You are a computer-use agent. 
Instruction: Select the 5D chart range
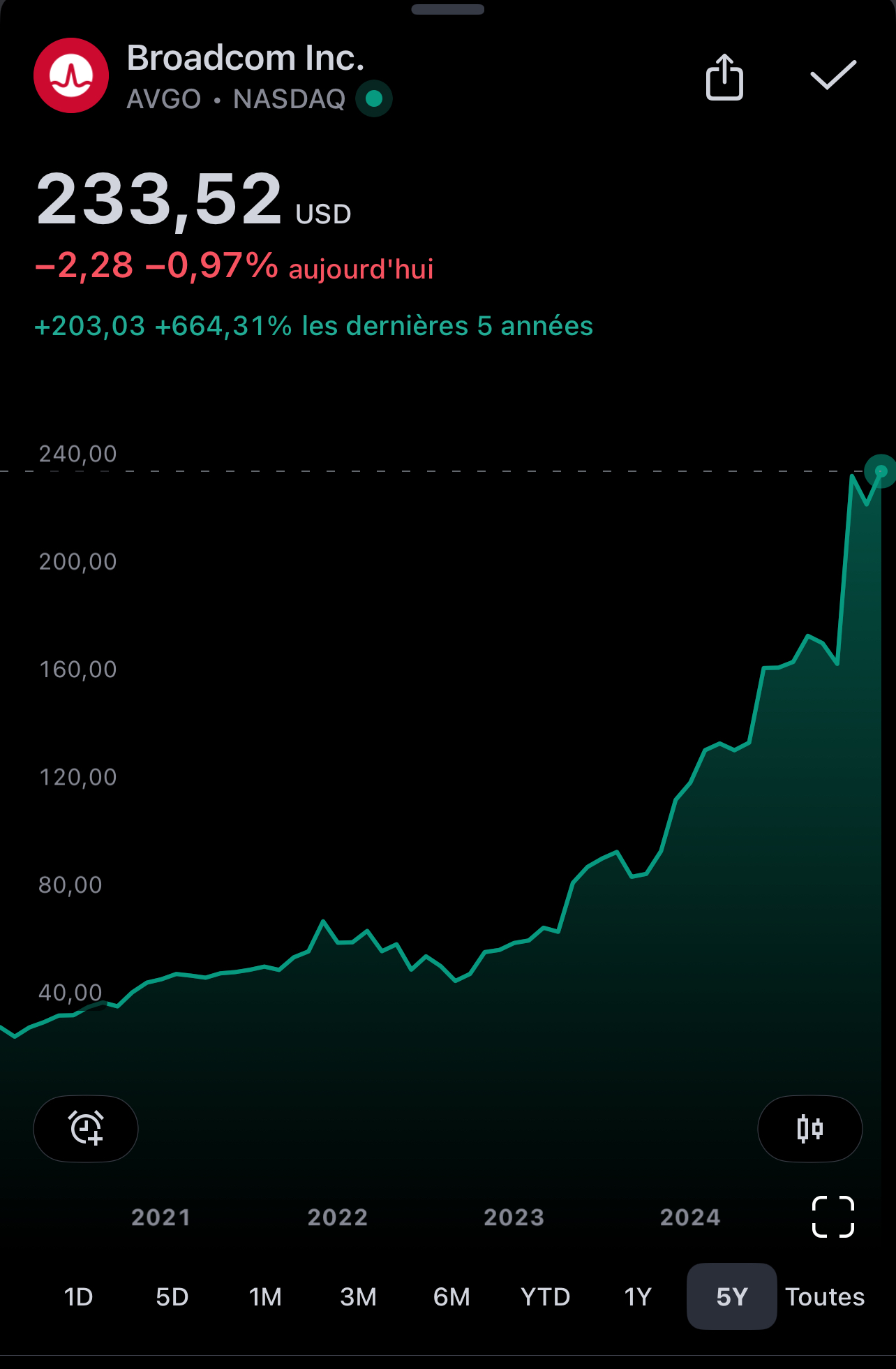[172, 1296]
